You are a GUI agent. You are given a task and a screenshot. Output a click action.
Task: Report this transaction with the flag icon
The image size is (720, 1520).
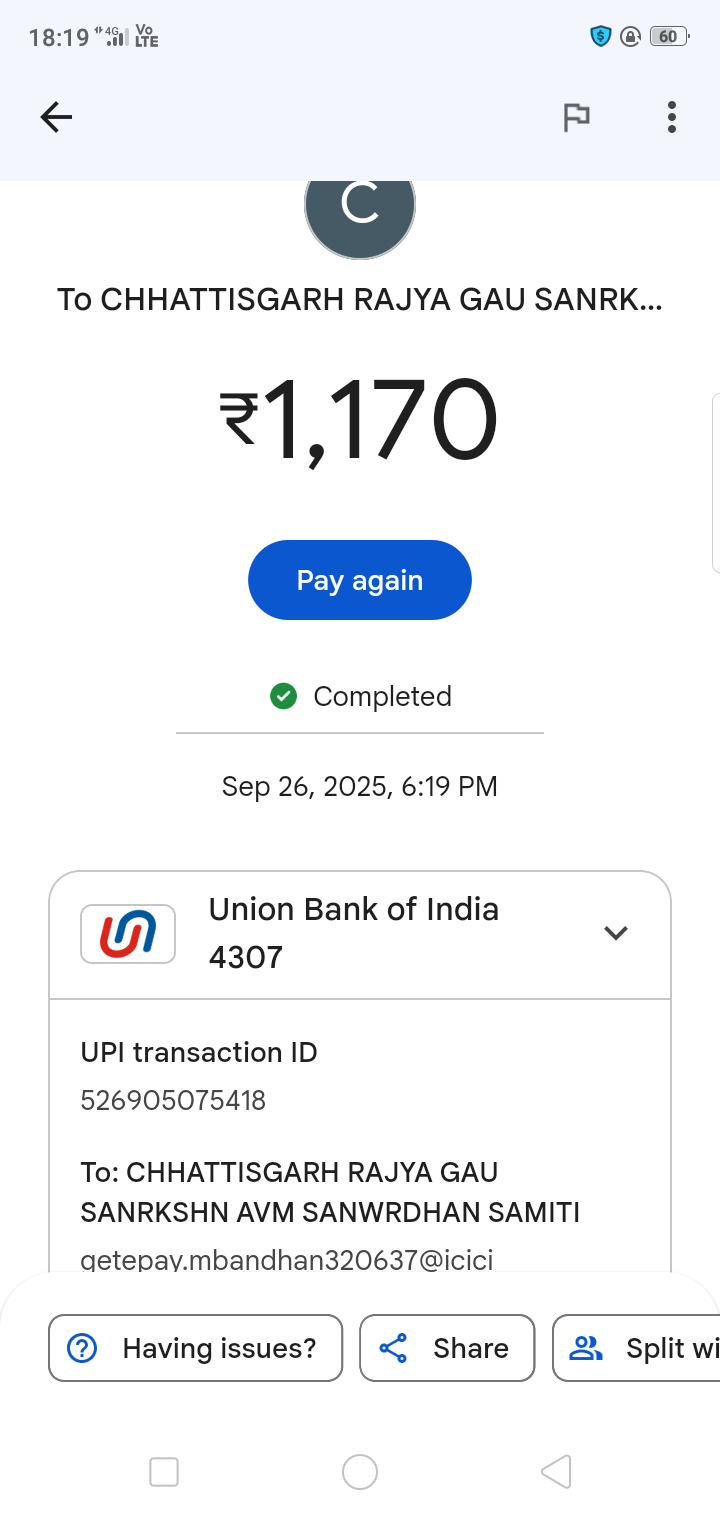[576, 118]
